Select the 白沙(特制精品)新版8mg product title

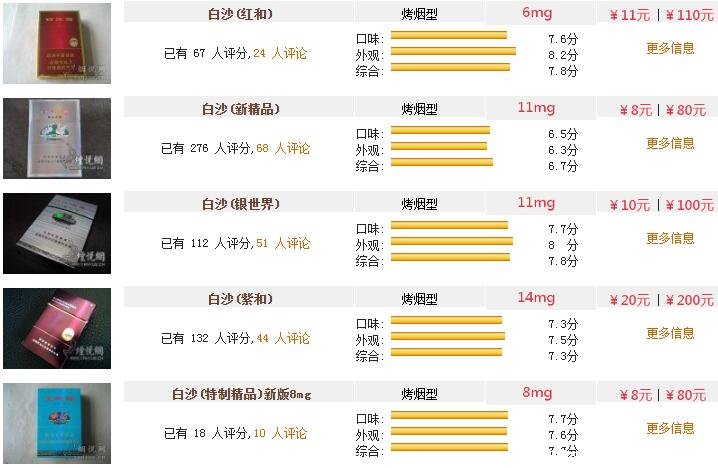pyautogui.click(x=241, y=394)
